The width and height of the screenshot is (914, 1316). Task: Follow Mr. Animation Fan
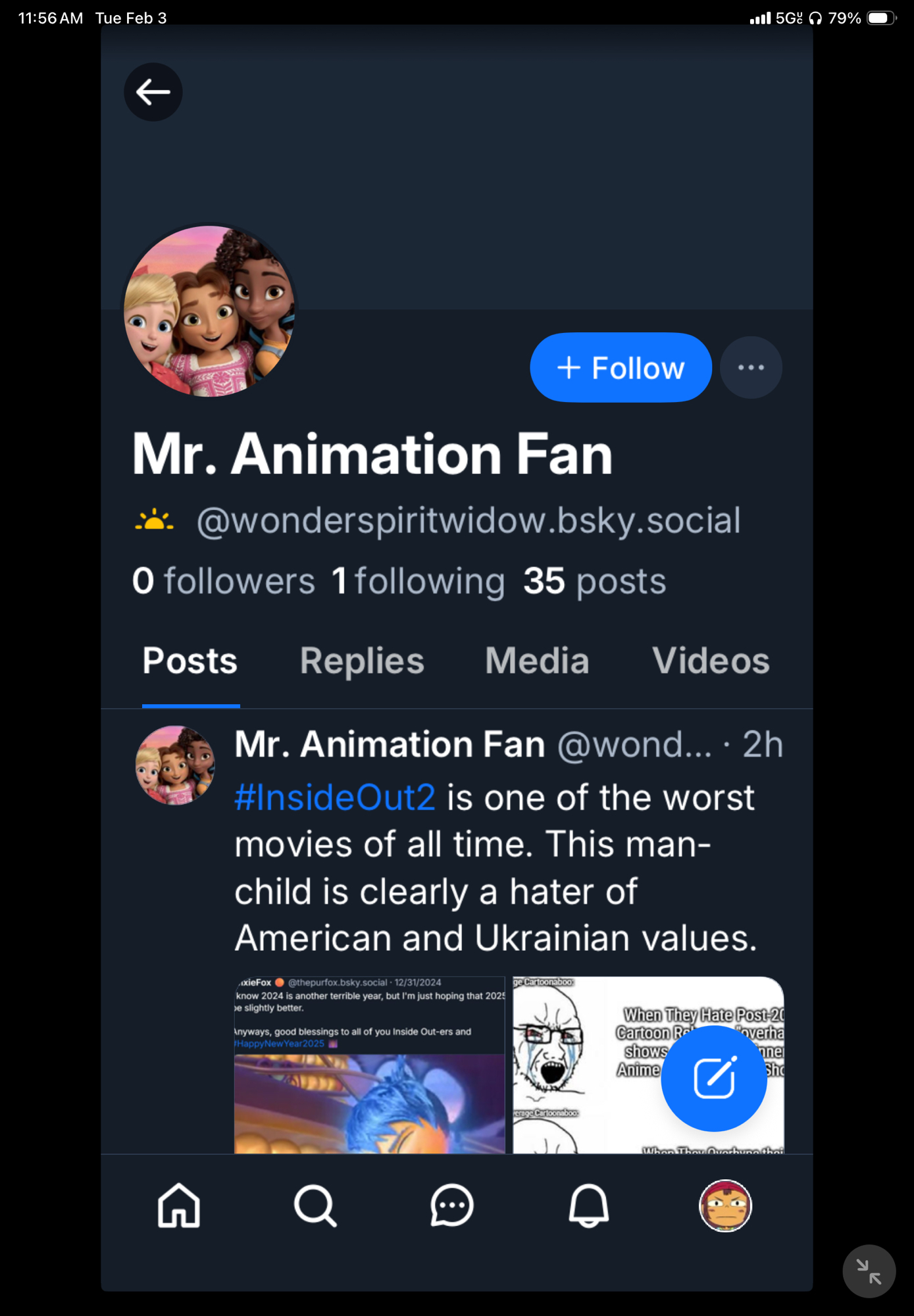pos(620,367)
